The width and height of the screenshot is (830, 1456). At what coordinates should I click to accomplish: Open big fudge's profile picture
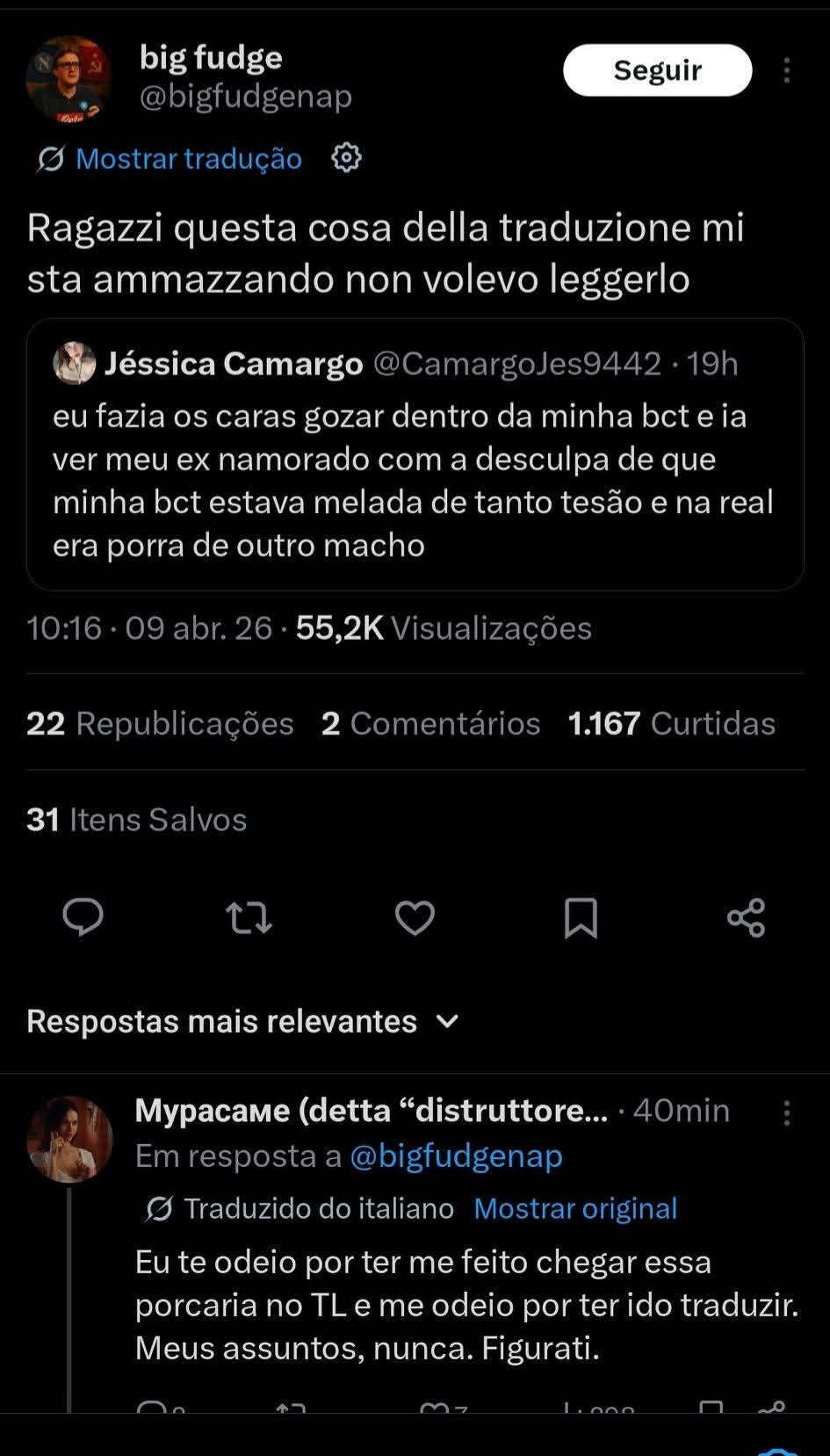point(69,78)
